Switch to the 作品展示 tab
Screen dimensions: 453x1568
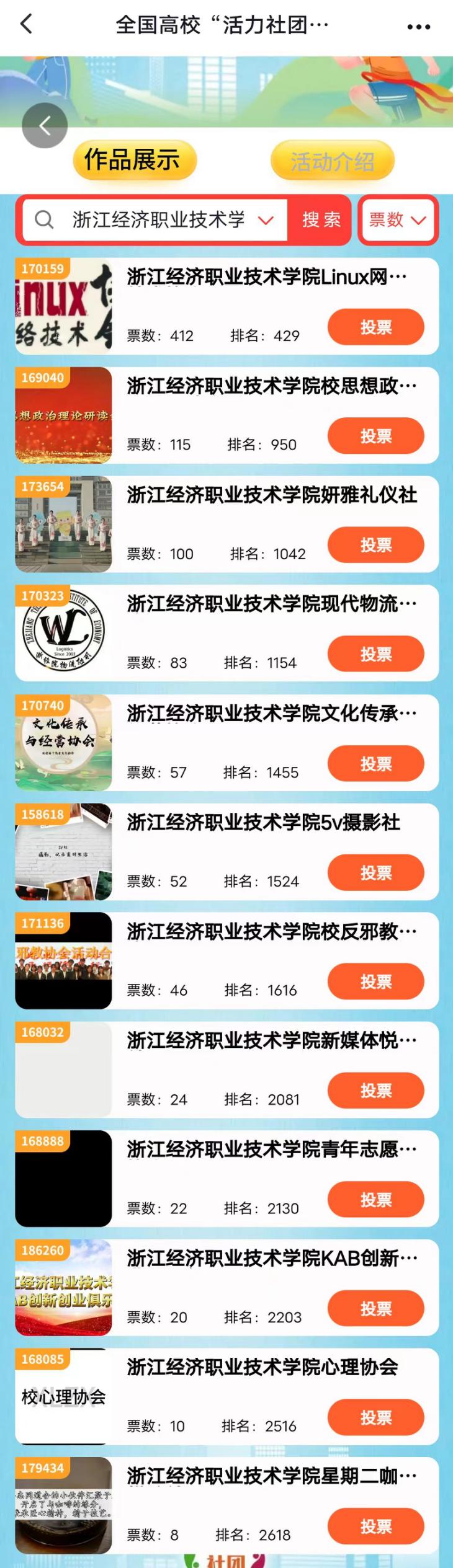click(x=134, y=161)
